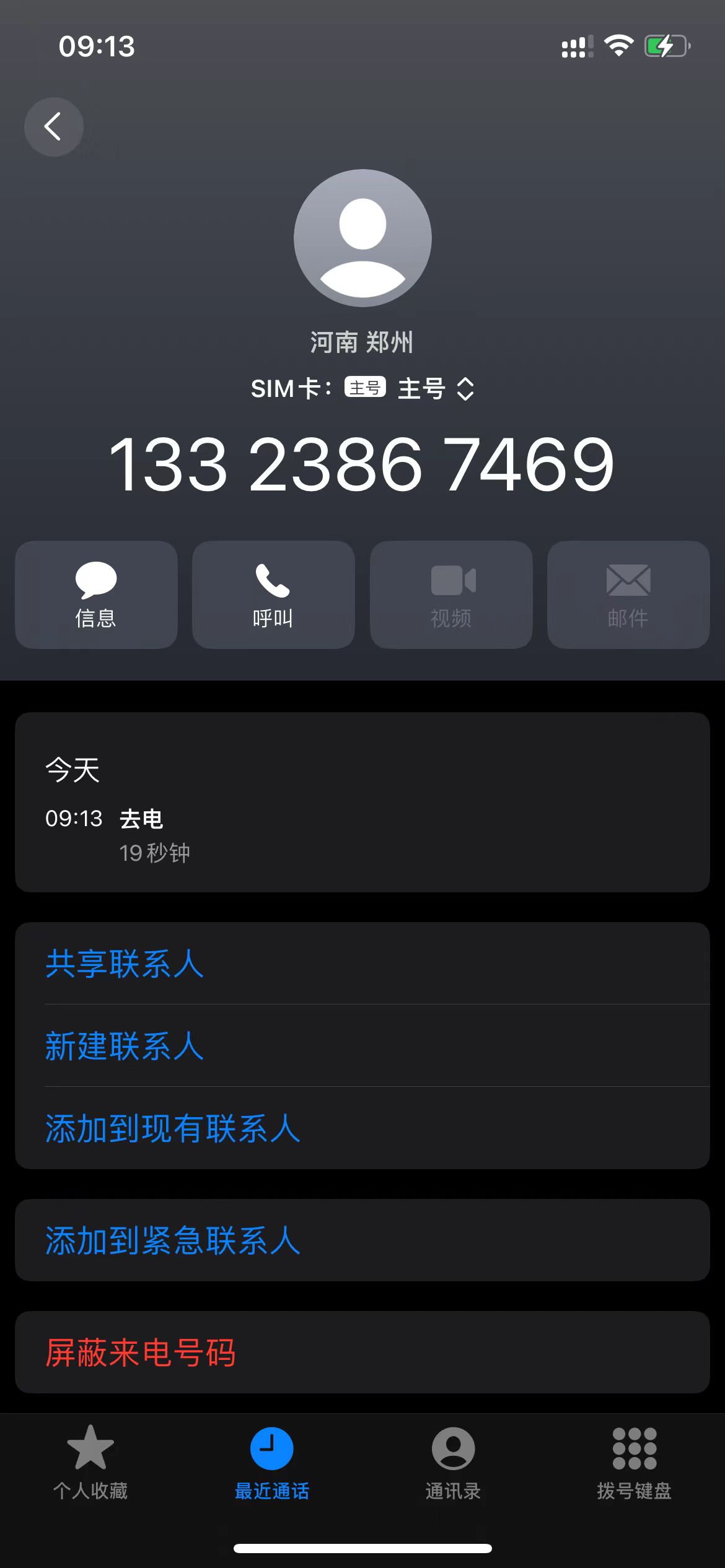Open 添加到现有联系人
This screenshot has width=725, height=1568.
pyautogui.click(x=362, y=1128)
